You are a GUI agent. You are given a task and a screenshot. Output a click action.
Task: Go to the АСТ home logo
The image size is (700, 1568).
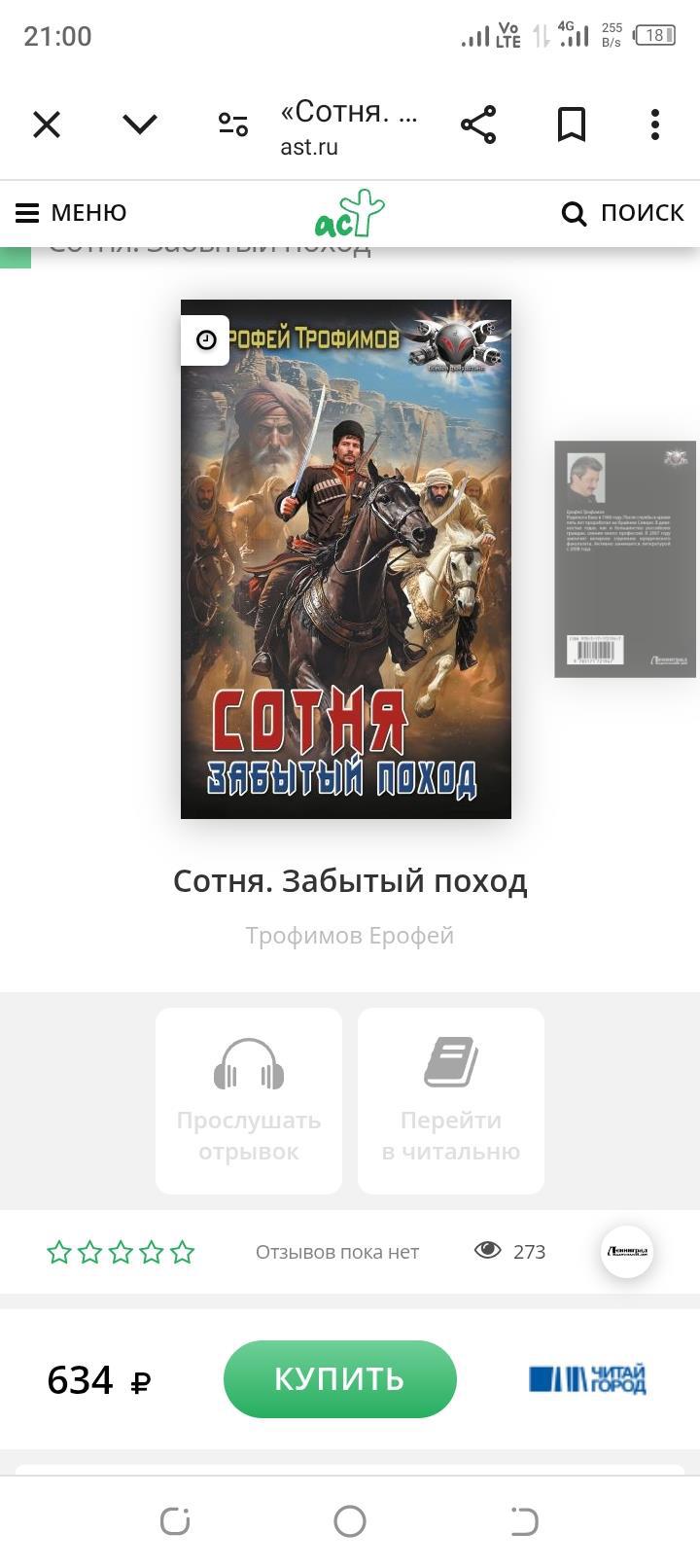(349, 214)
